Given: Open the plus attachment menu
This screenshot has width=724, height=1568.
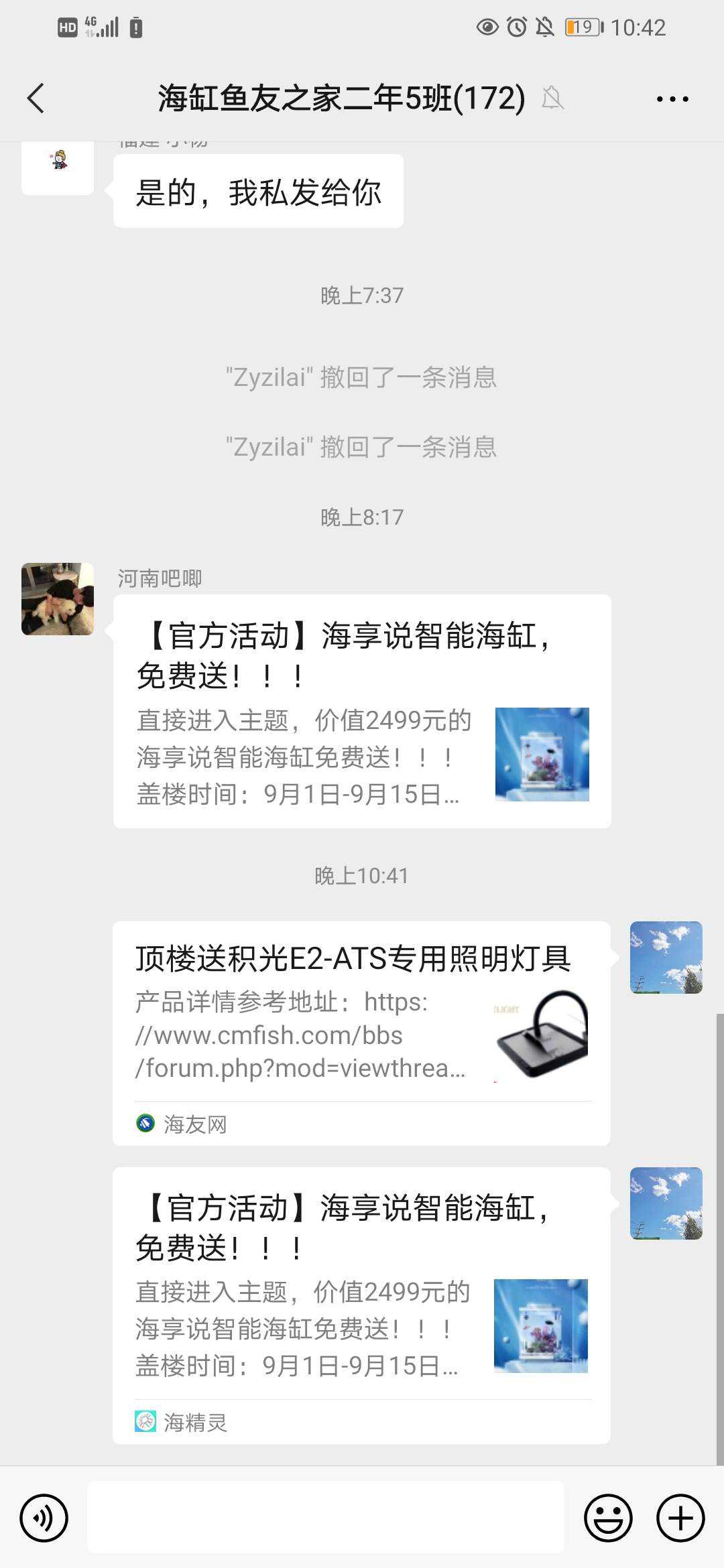Looking at the screenshot, I should (680, 1518).
